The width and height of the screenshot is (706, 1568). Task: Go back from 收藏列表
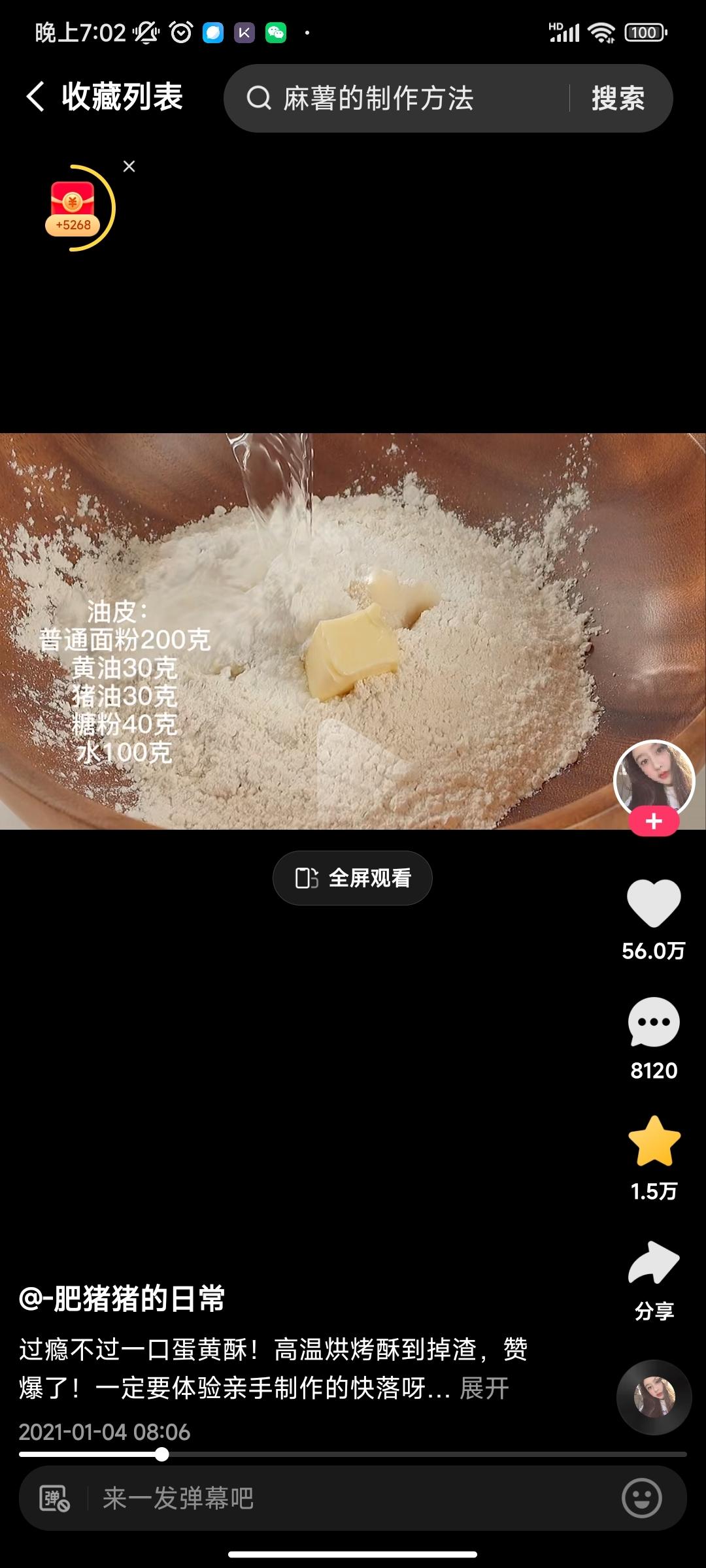36,97
